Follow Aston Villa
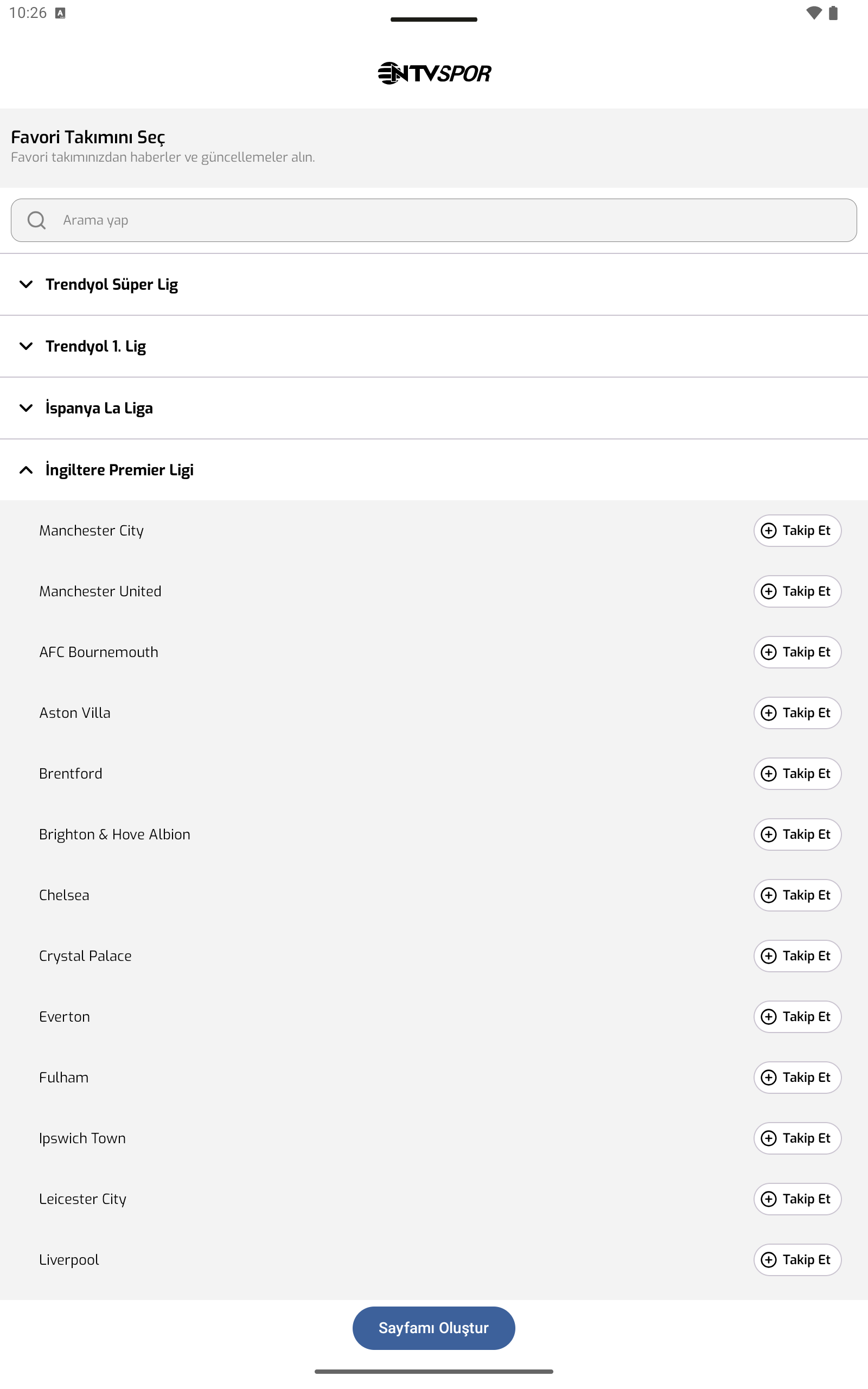Screen dimensions: 868x1389 [797, 713]
